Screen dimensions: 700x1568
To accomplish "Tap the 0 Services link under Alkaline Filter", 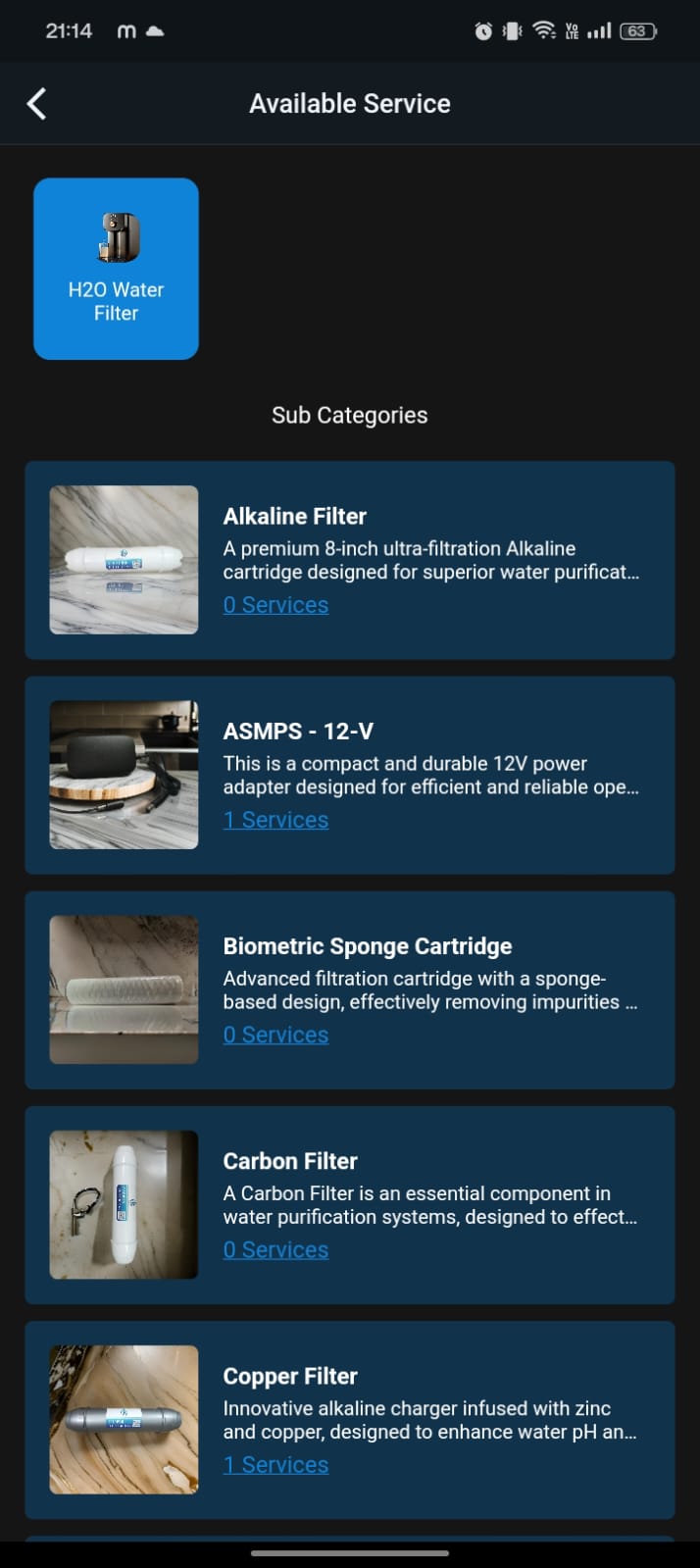I will 275,605.
